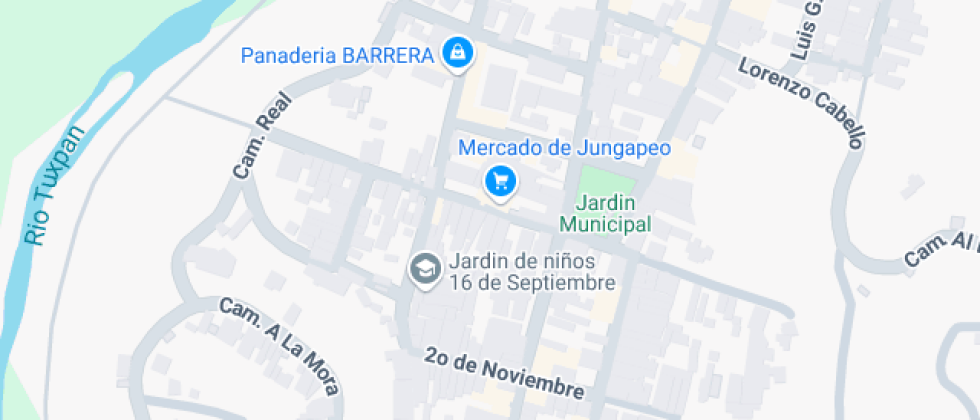The width and height of the screenshot is (980, 420).
Task: Open the Panaderia BARRERA shop marker
Action: point(457,51)
